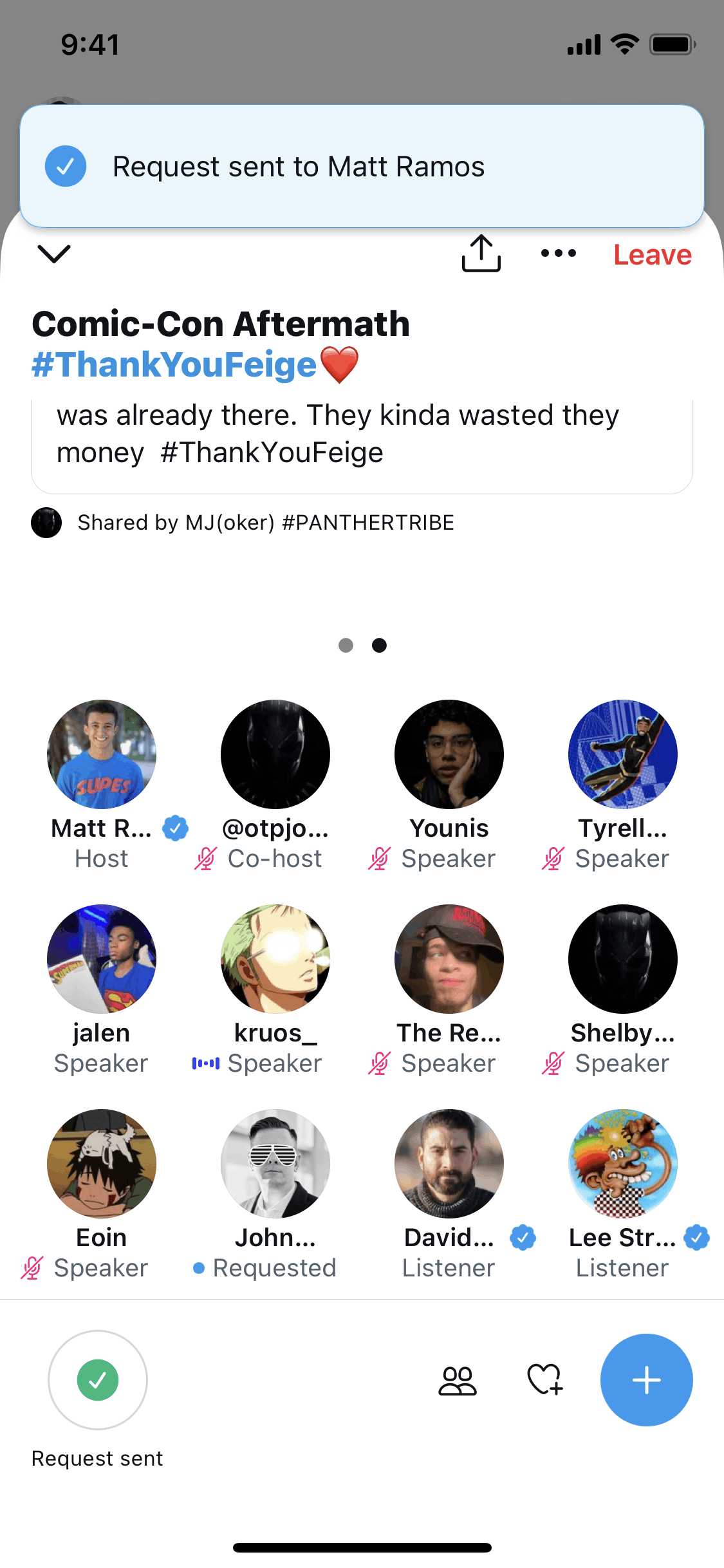Viewport: 724px width, 1568px height.
Task: Open the shared tweet card
Action: pyautogui.click(x=362, y=444)
